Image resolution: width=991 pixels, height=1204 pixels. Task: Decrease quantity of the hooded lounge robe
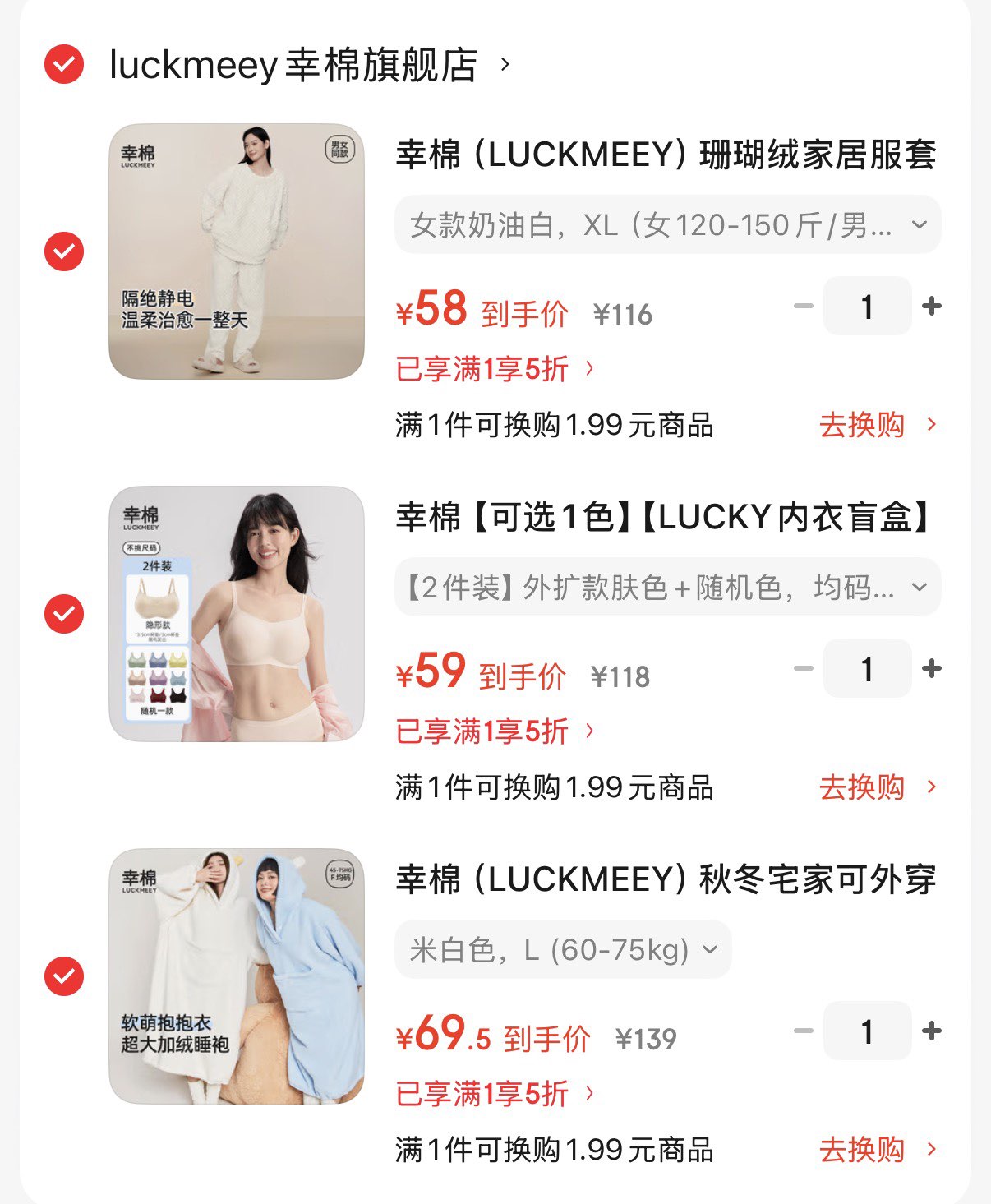[801, 1031]
